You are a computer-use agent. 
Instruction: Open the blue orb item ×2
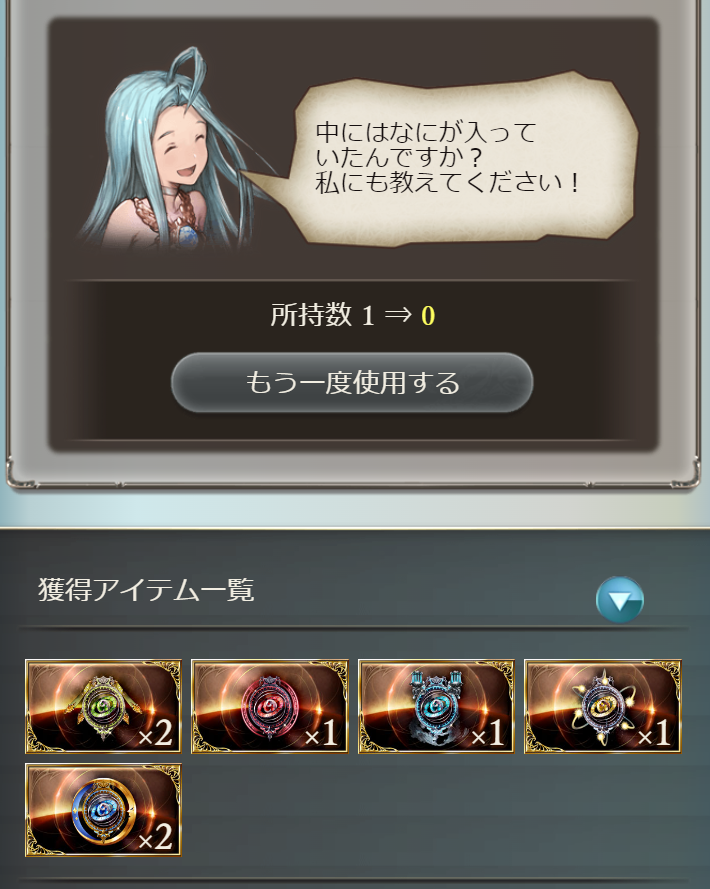click(103, 810)
